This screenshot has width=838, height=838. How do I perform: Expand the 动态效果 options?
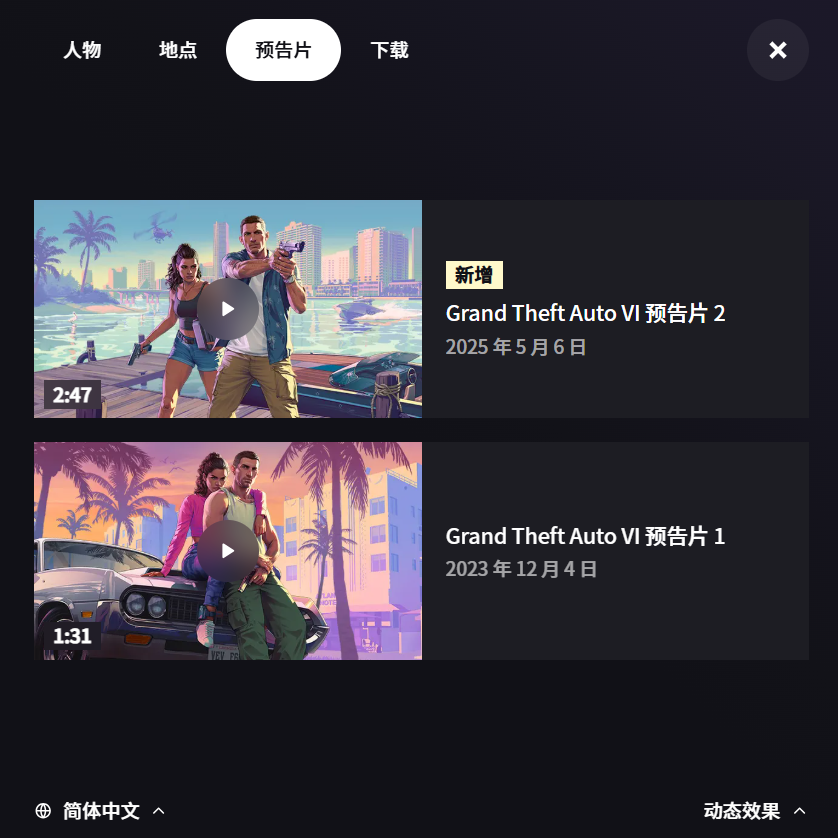[754, 811]
